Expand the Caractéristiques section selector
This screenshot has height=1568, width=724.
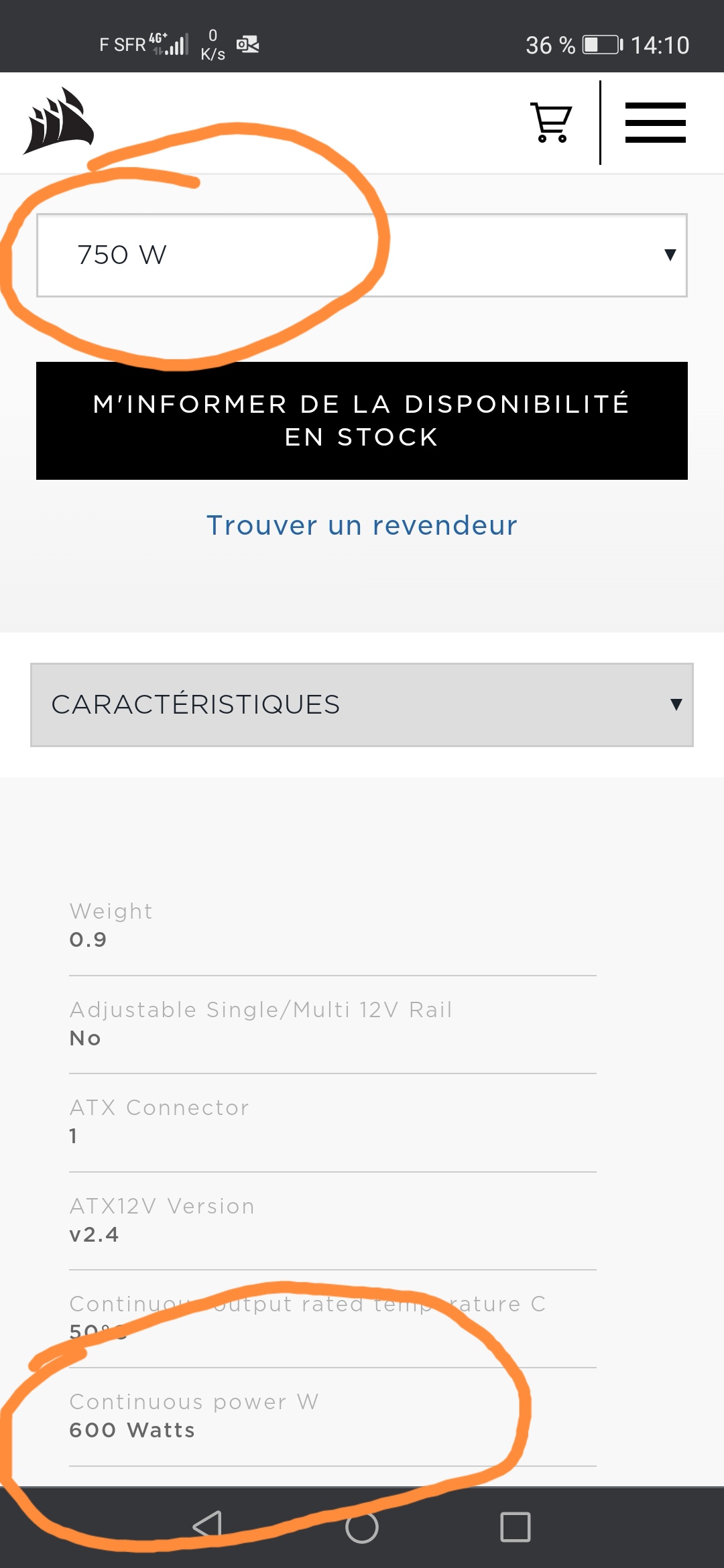tap(362, 705)
